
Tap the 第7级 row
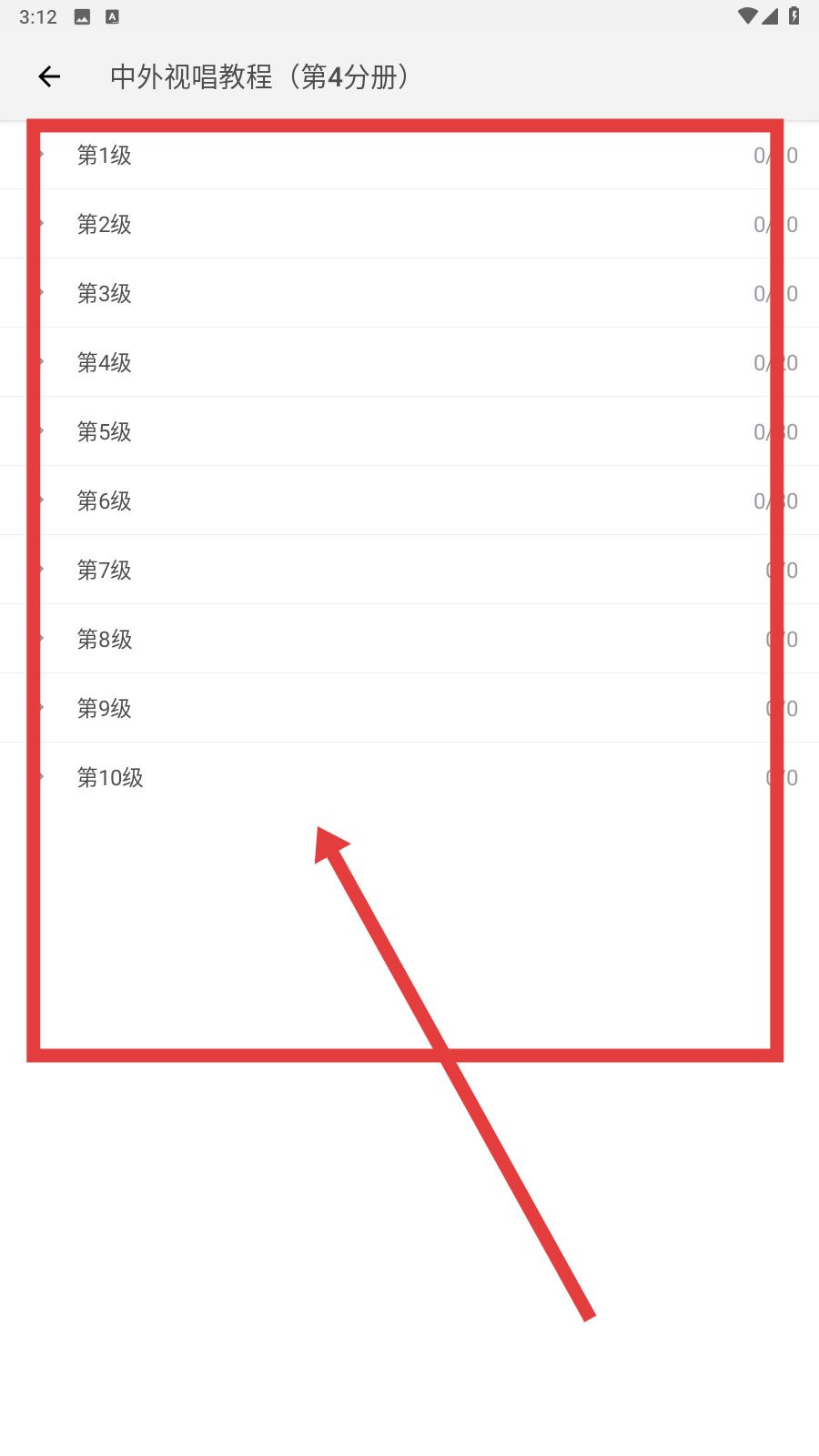409,570
